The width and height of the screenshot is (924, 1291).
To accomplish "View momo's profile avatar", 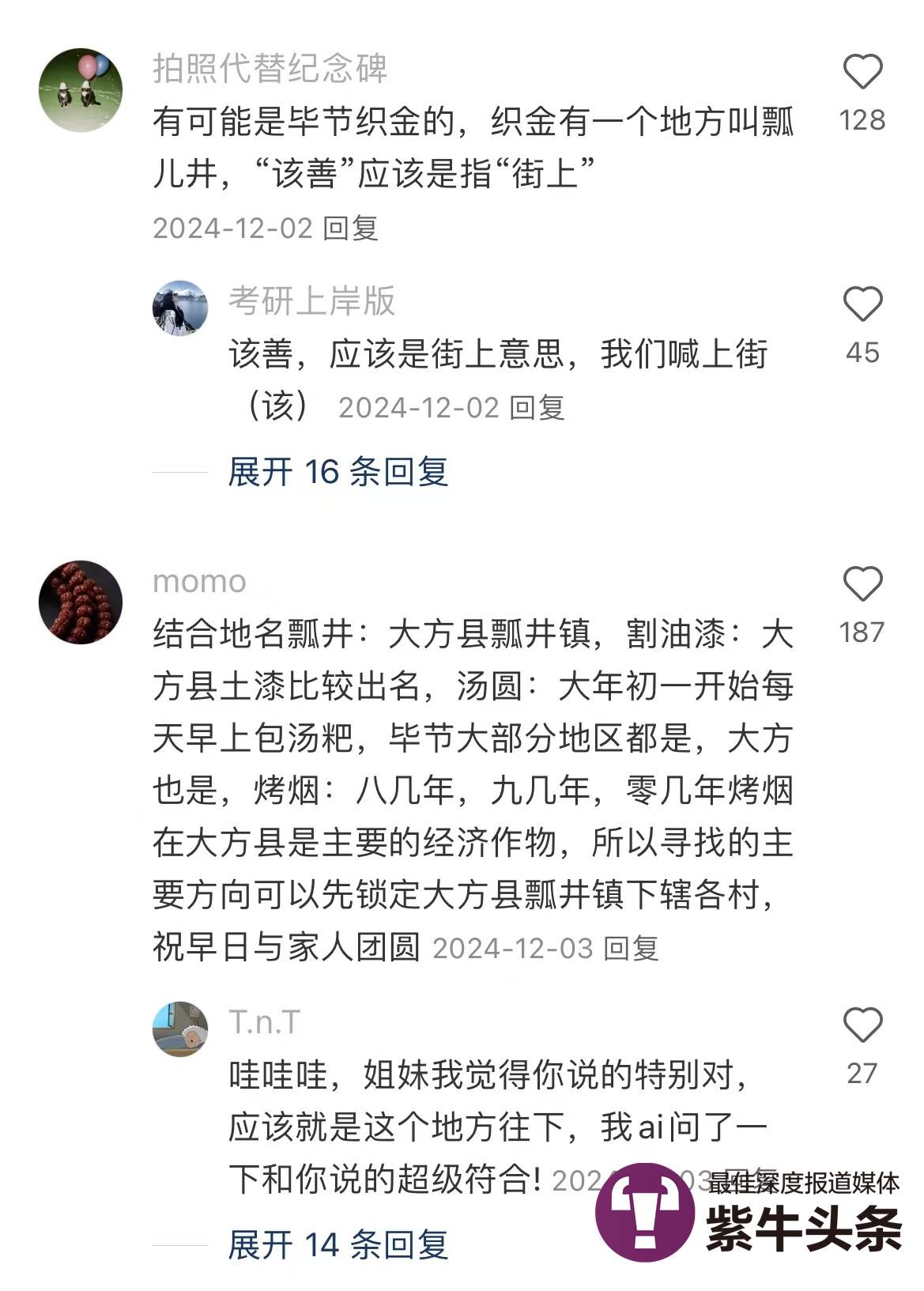I will 81,602.
